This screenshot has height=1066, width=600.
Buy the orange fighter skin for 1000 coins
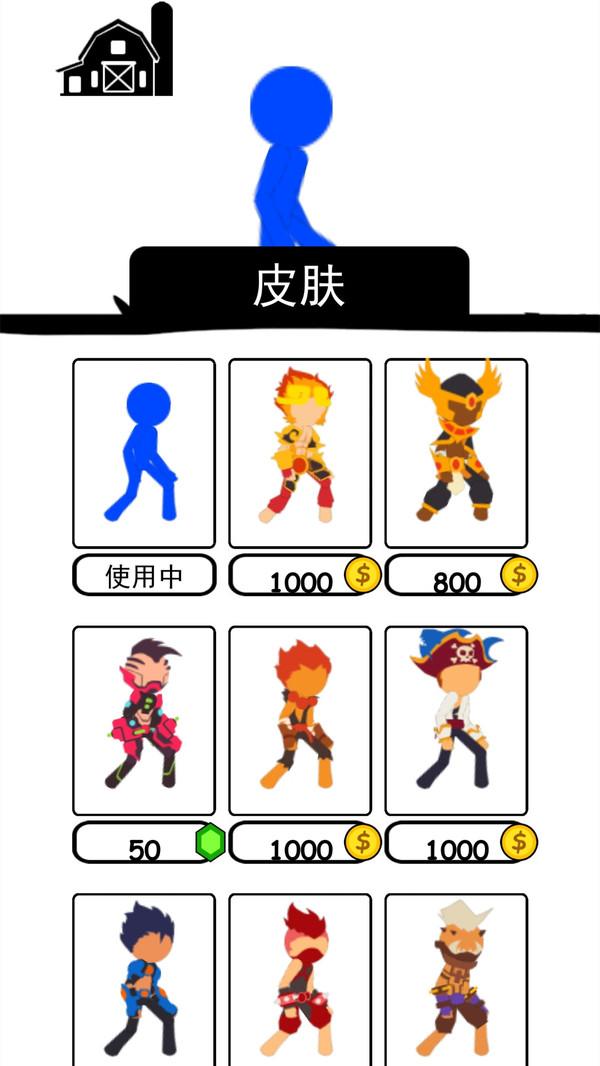[x=303, y=844]
